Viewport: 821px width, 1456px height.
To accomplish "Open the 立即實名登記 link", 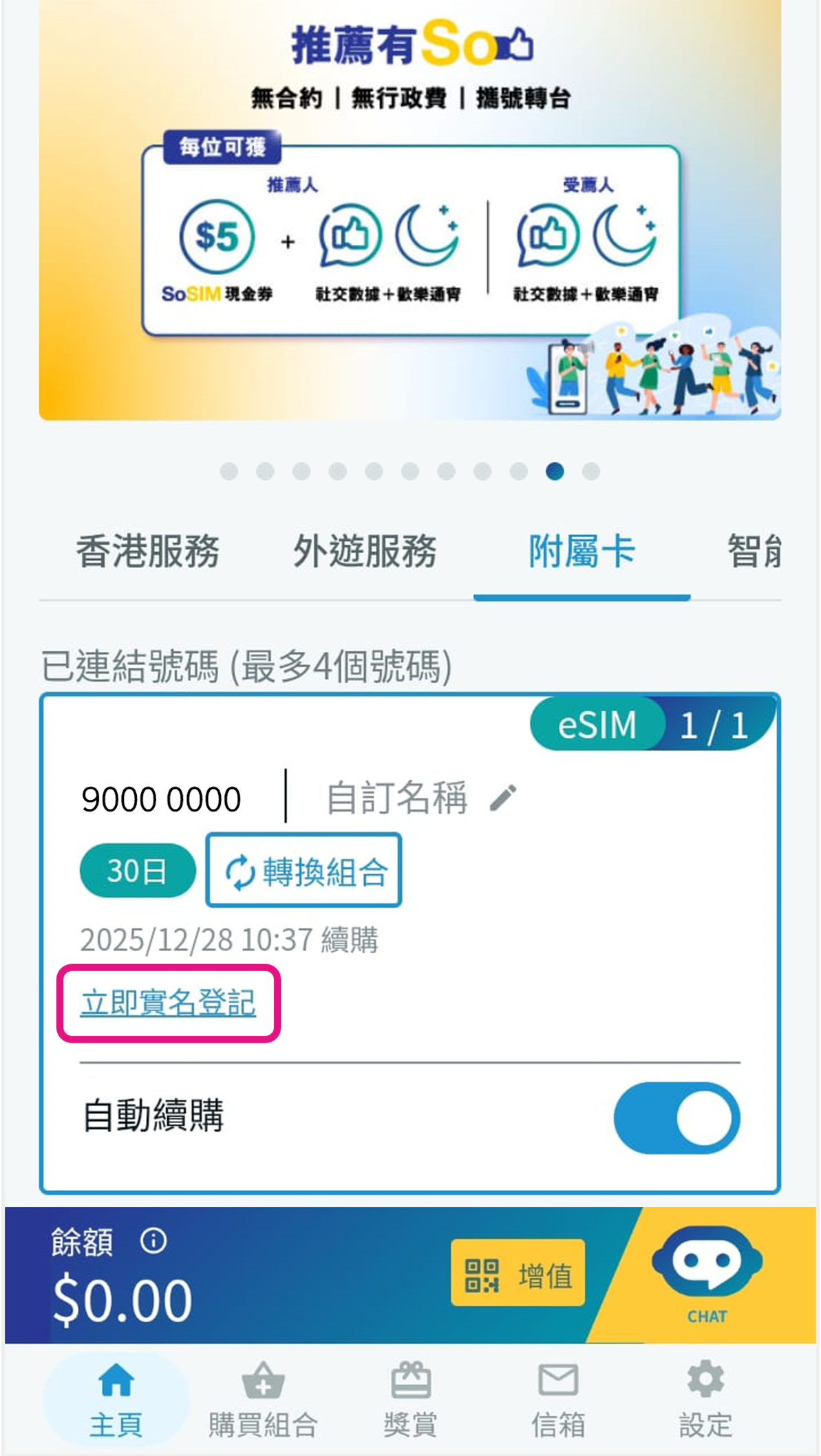I will click(168, 1003).
